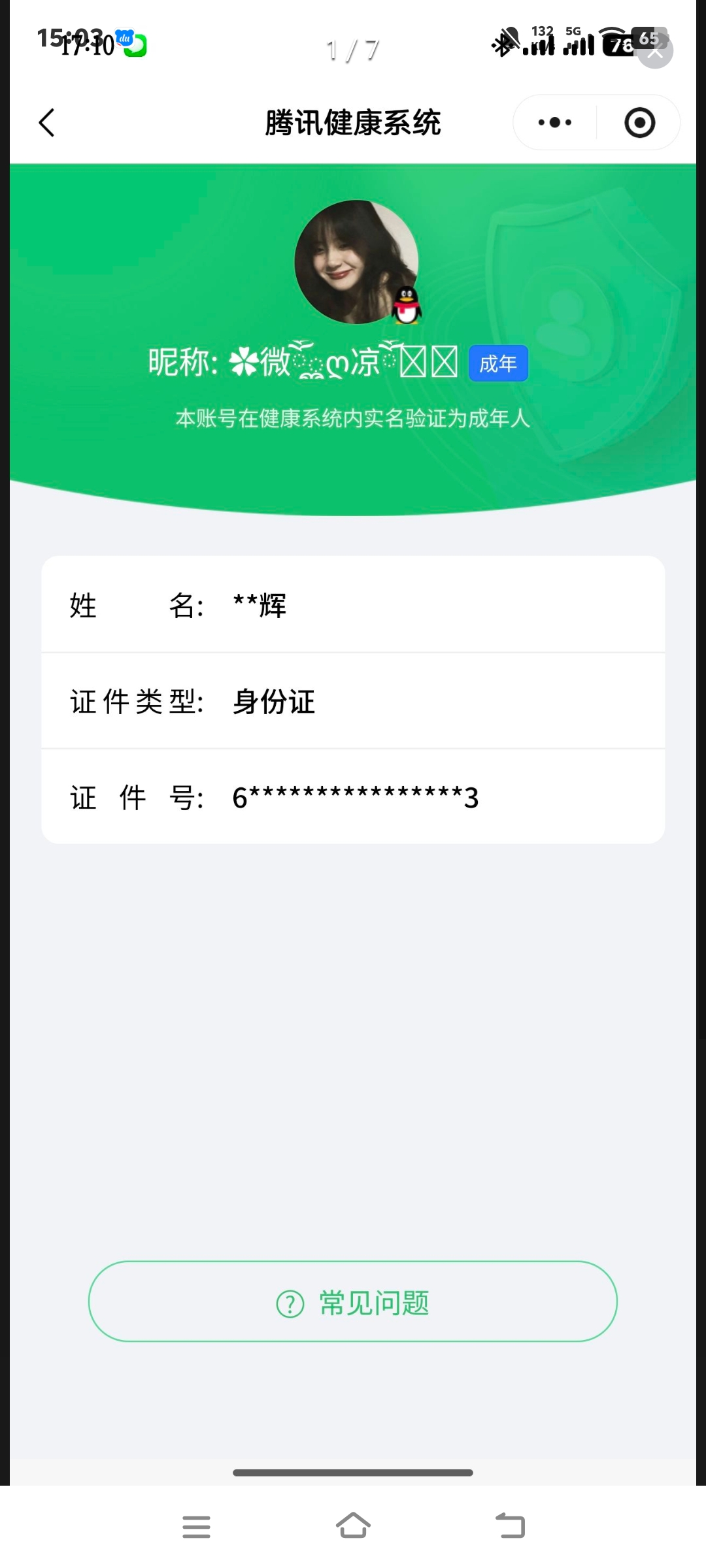The height and width of the screenshot is (1568, 706).
Task: Expand the 姓名 row showing **辉
Action: (353, 606)
